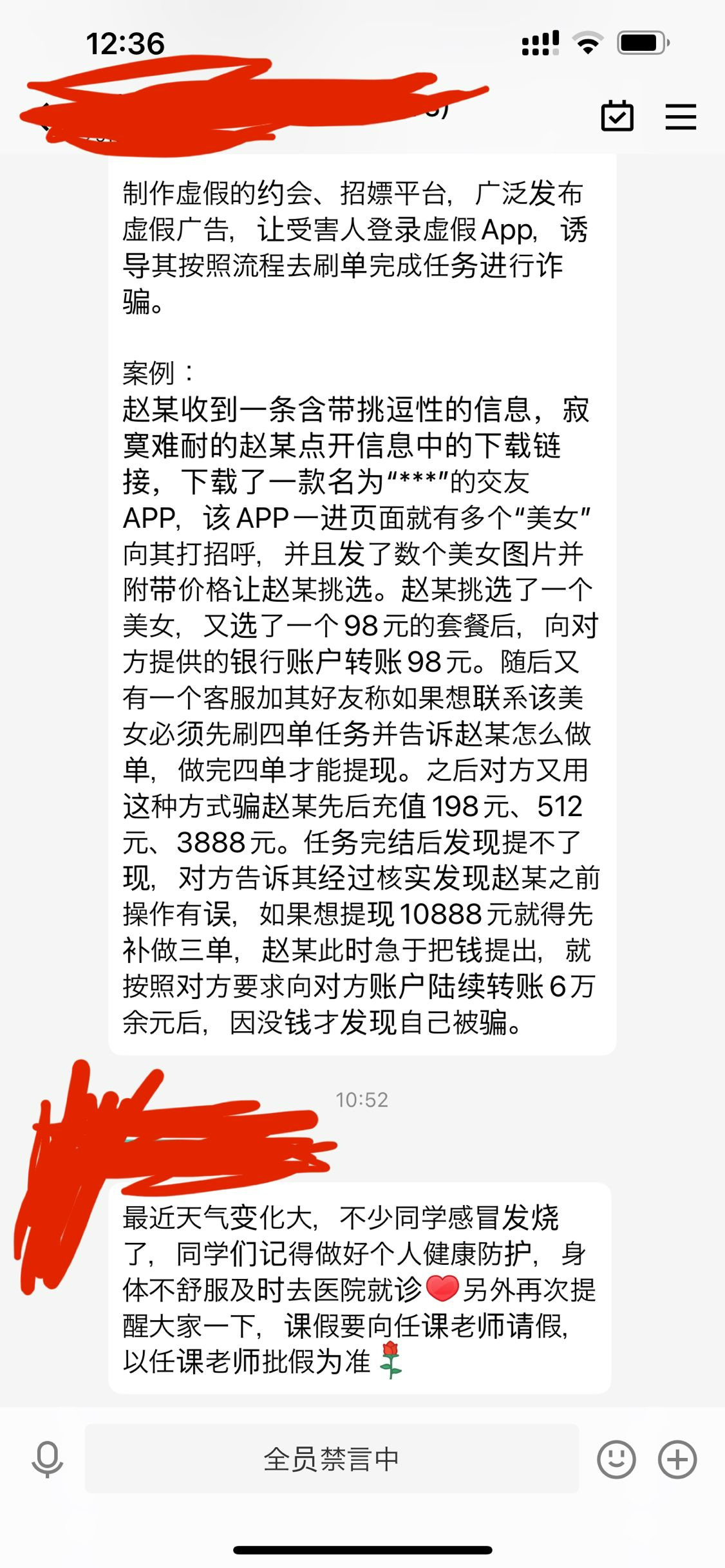Open the plus attachments menu
Viewport: 725px width, 1568px height.
(x=677, y=1459)
